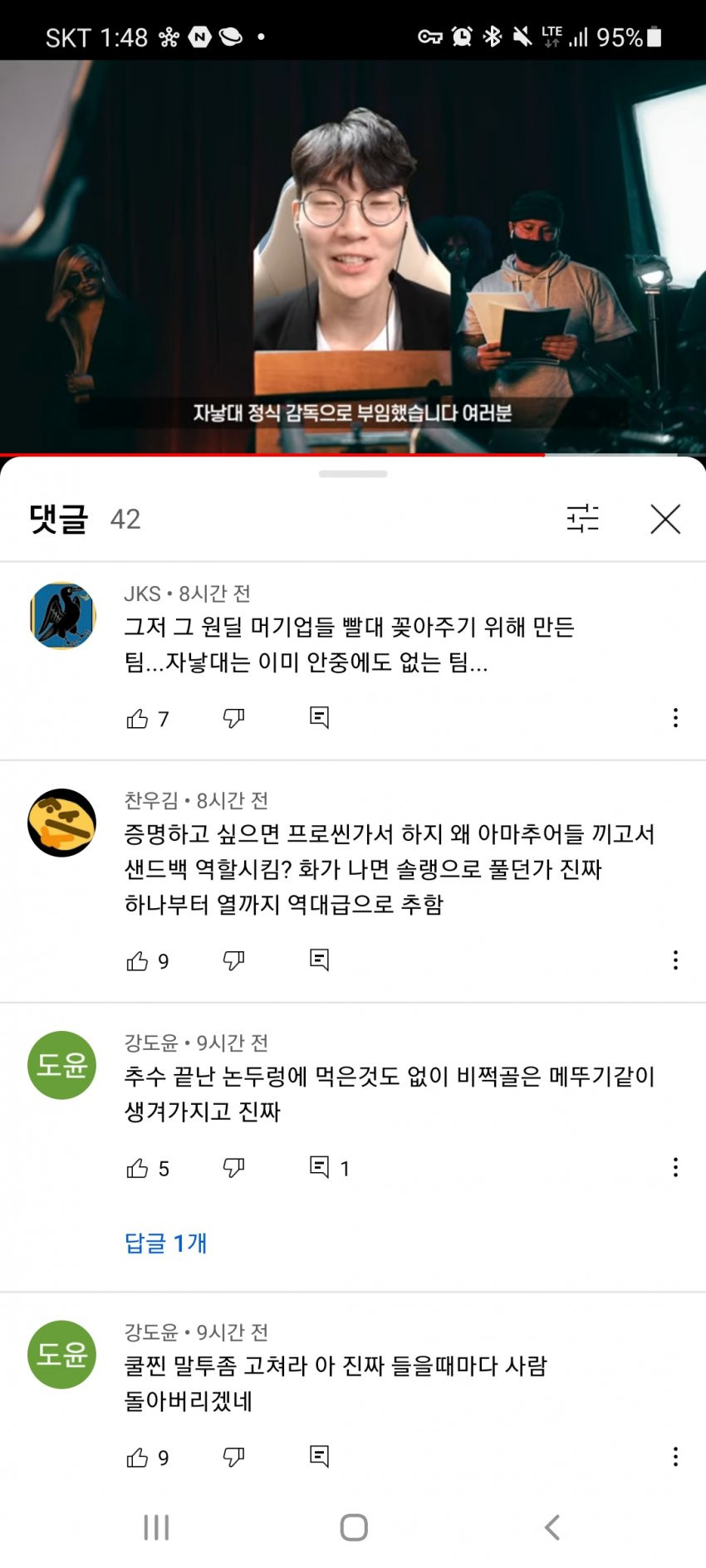Dislike the comment by 찬우김
Screen dimensions: 706x1568
[x=233, y=960]
